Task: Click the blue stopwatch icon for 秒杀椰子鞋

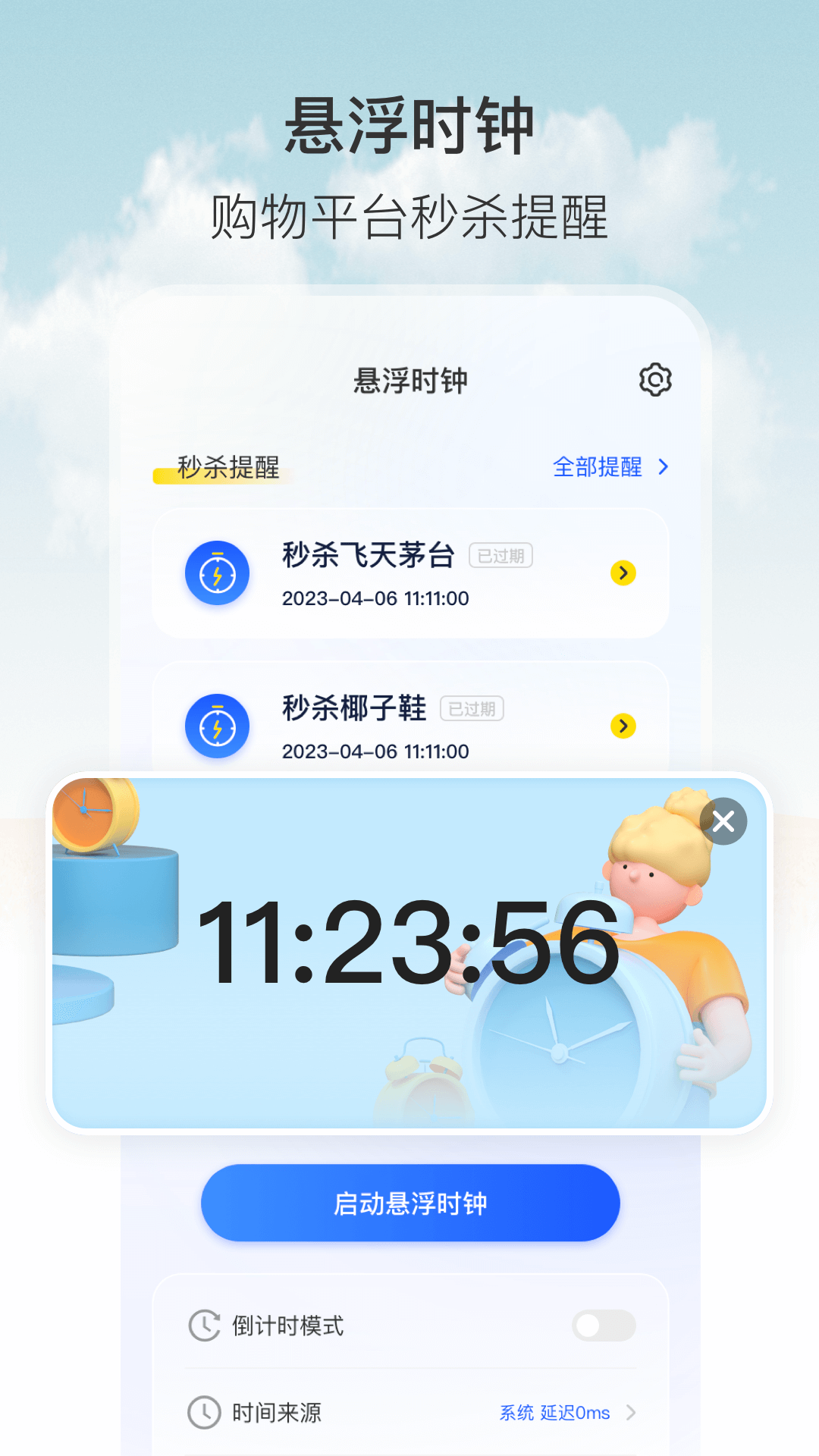Action: pyautogui.click(x=218, y=726)
